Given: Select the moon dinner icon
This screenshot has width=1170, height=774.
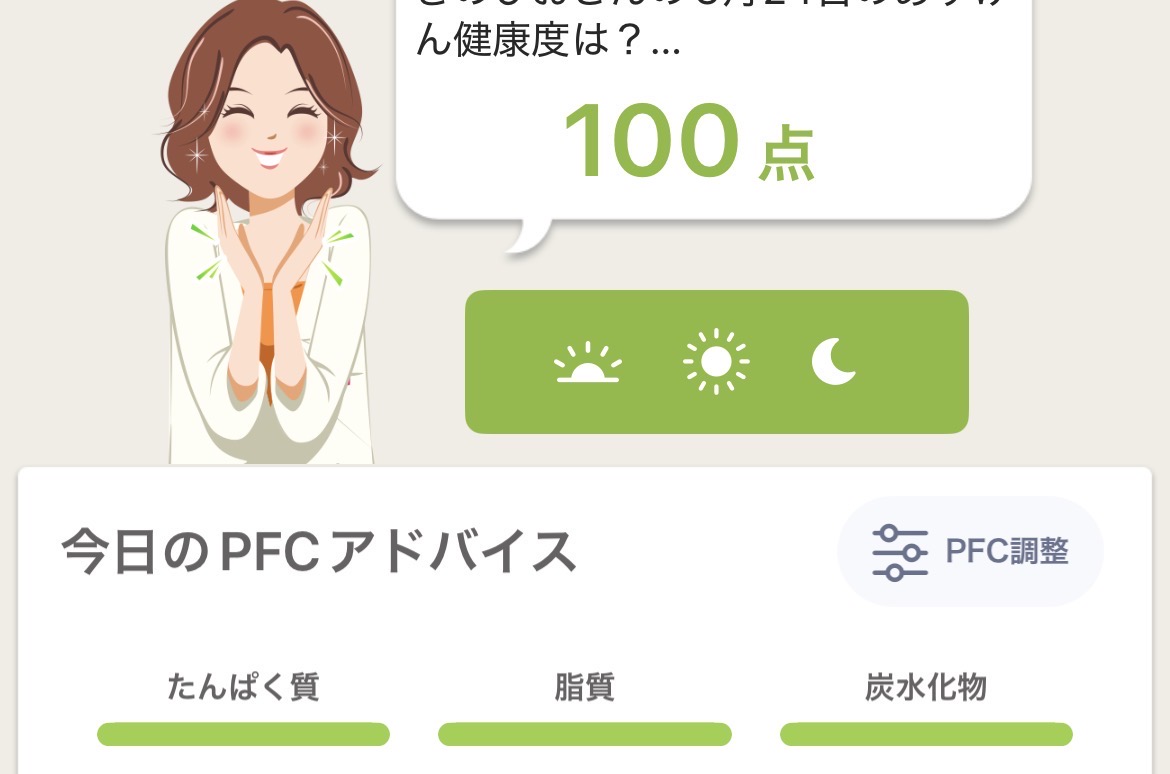Looking at the screenshot, I should [x=833, y=362].
